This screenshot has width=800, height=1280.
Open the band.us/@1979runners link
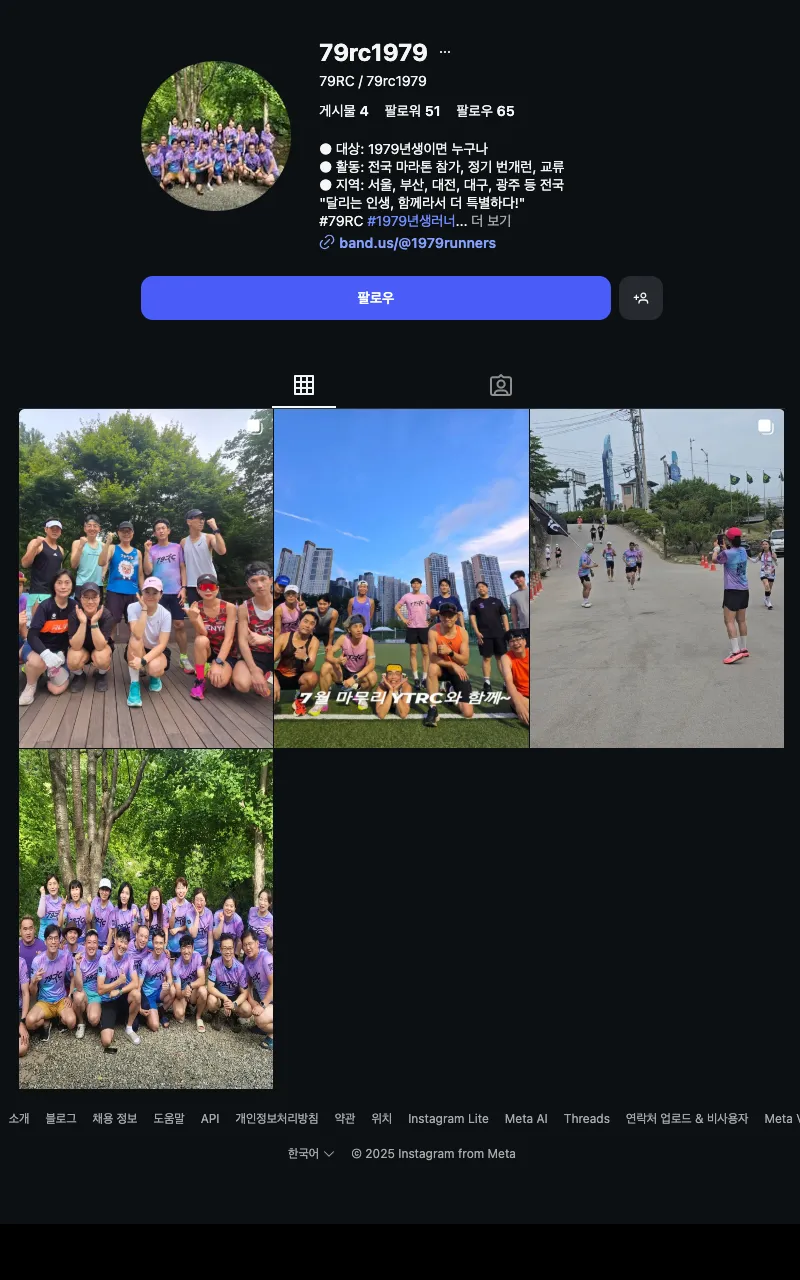point(416,243)
